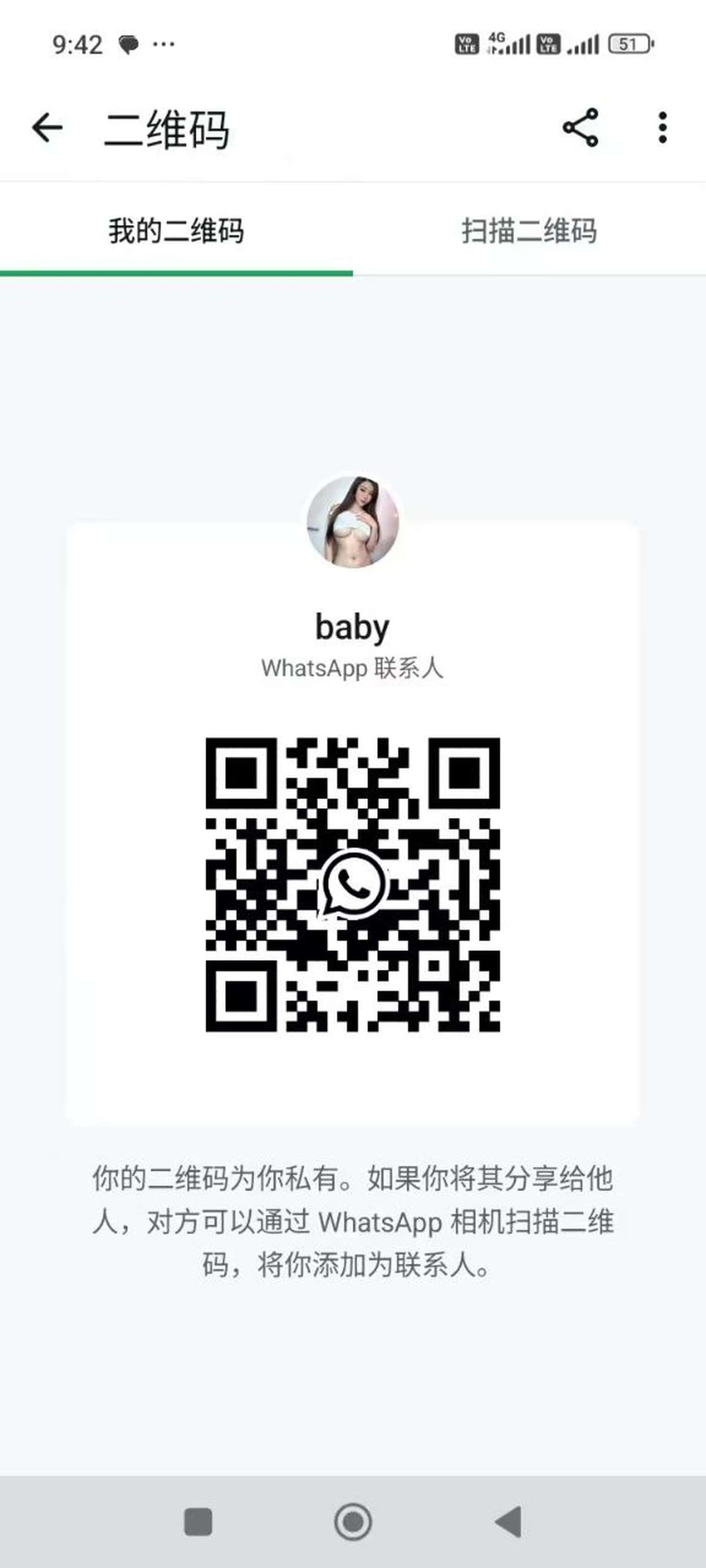Tap the system home button
This screenshot has width=706, height=1568.
coord(353,1523)
